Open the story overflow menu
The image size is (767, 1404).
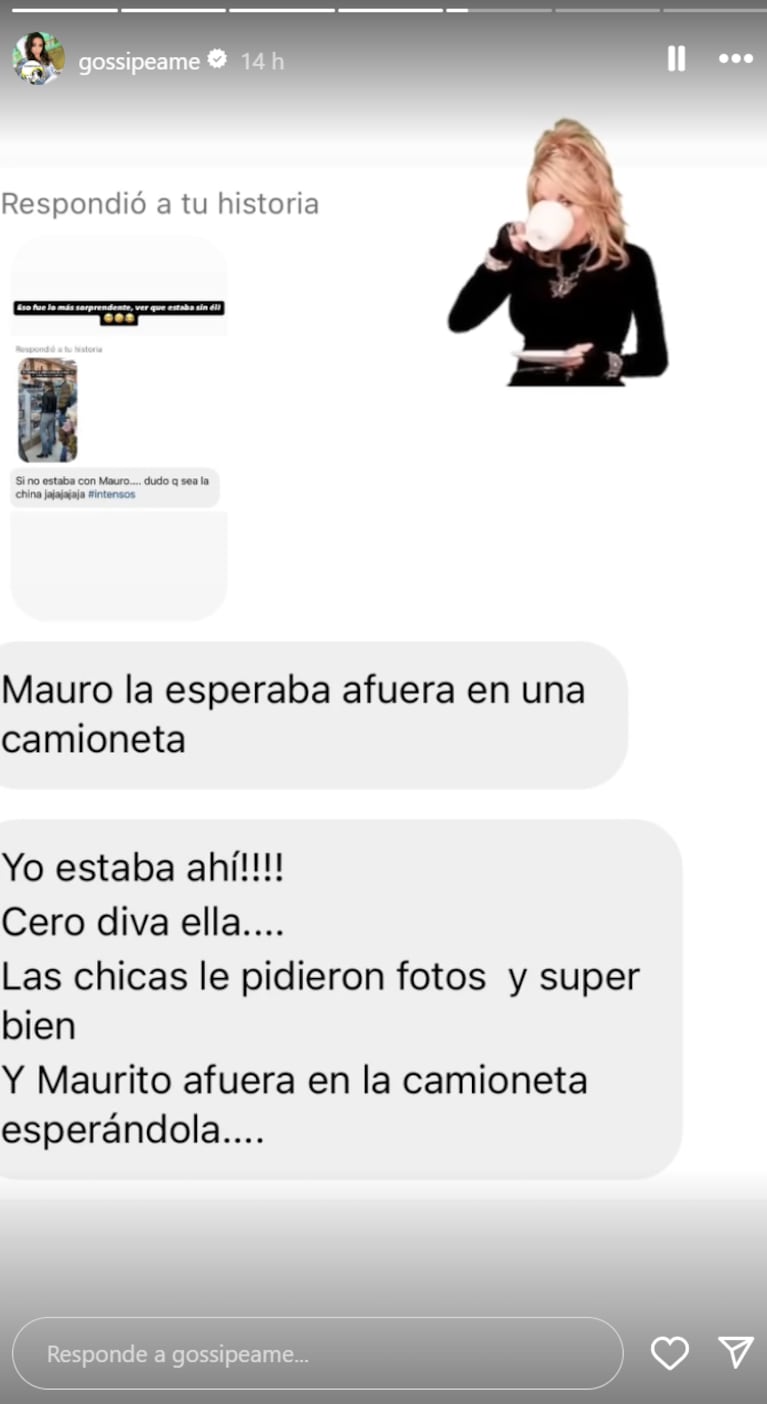click(735, 59)
